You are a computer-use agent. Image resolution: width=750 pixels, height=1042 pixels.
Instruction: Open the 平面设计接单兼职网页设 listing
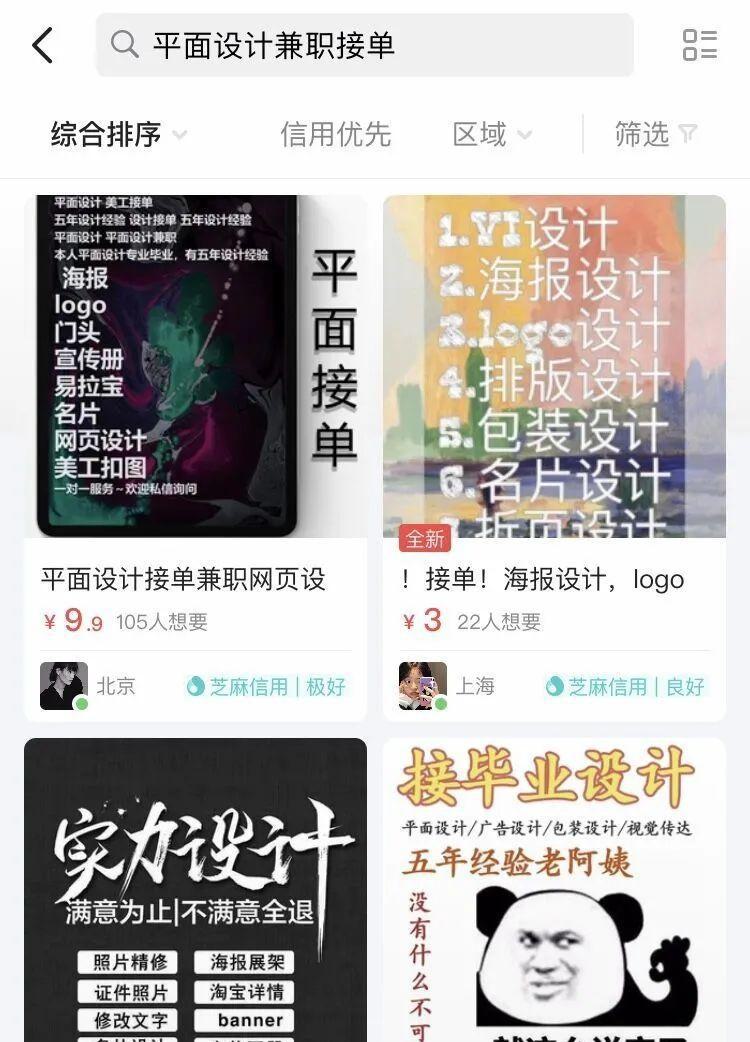pyautogui.click(x=183, y=579)
